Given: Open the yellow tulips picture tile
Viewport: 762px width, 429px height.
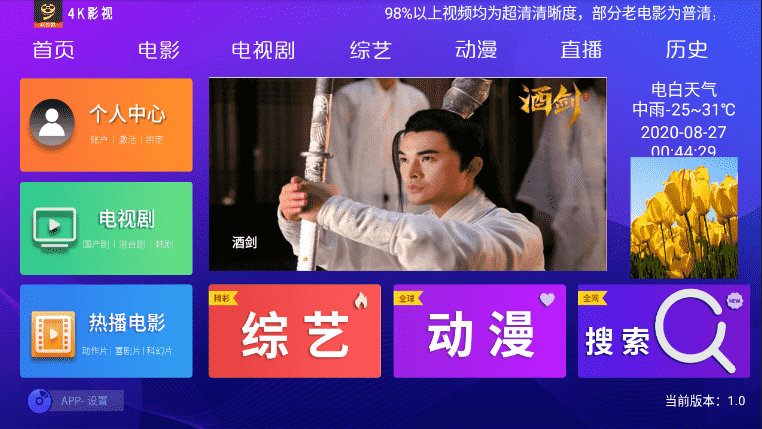Looking at the screenshot, I should point(683,217).
